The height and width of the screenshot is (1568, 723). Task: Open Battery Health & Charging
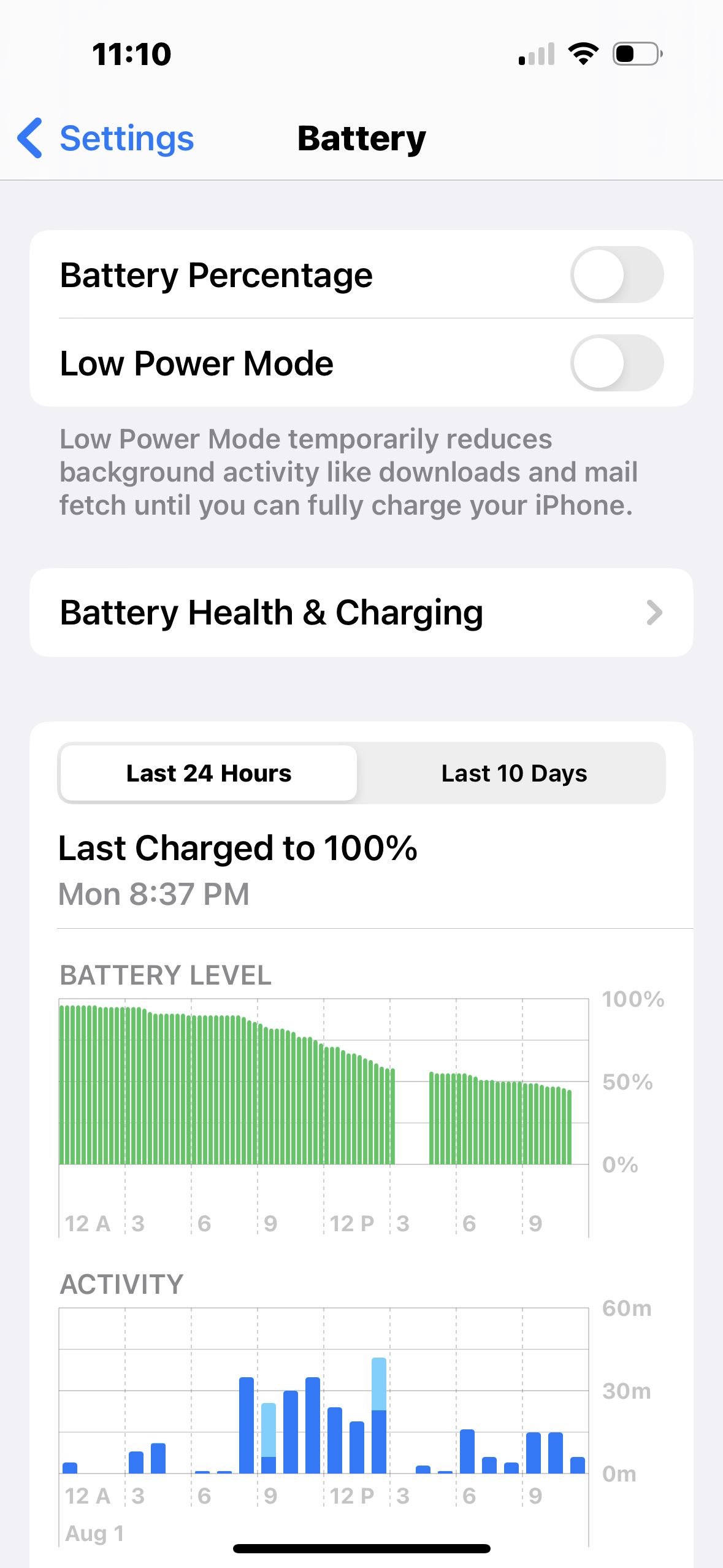(361, 613)
